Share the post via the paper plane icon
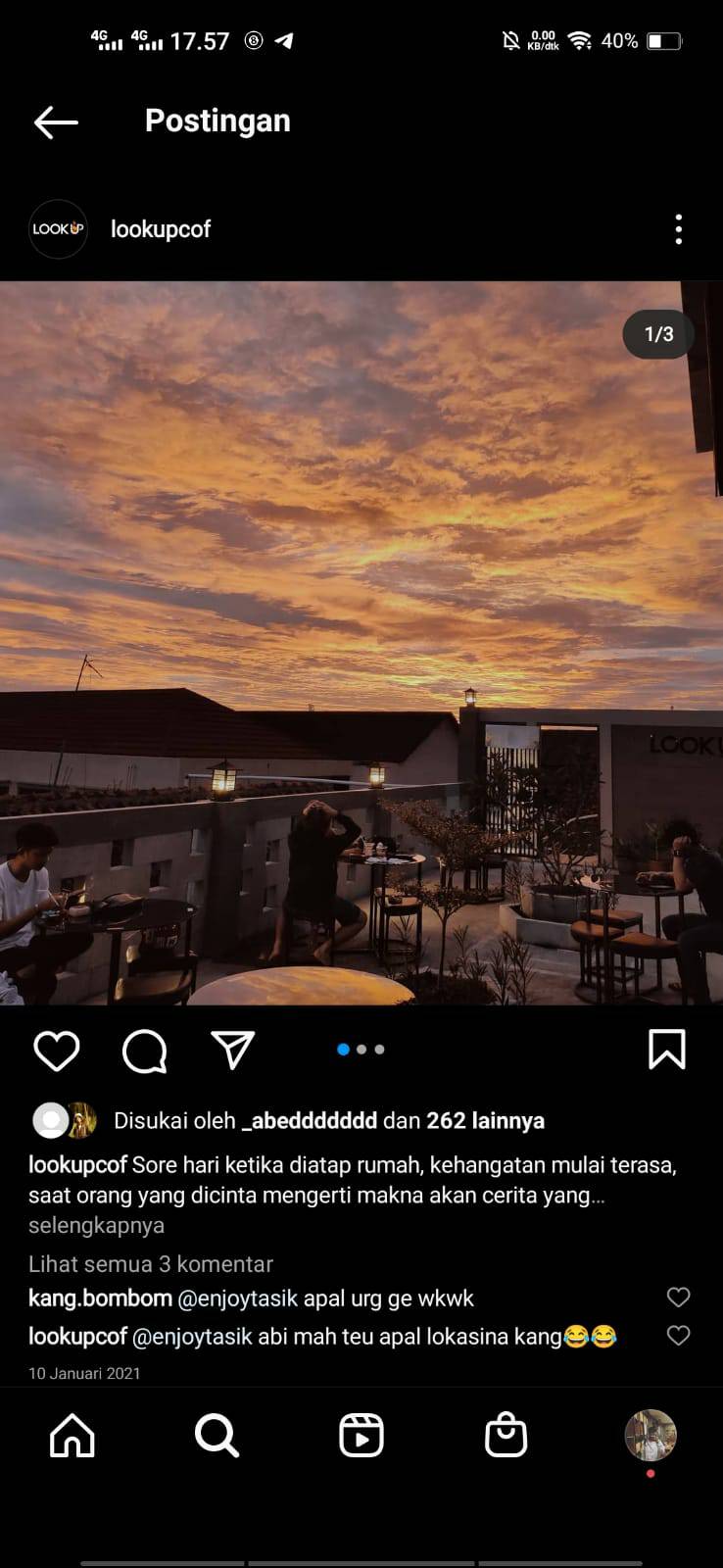This screenshot has width=723, height=1568. 233,1050
